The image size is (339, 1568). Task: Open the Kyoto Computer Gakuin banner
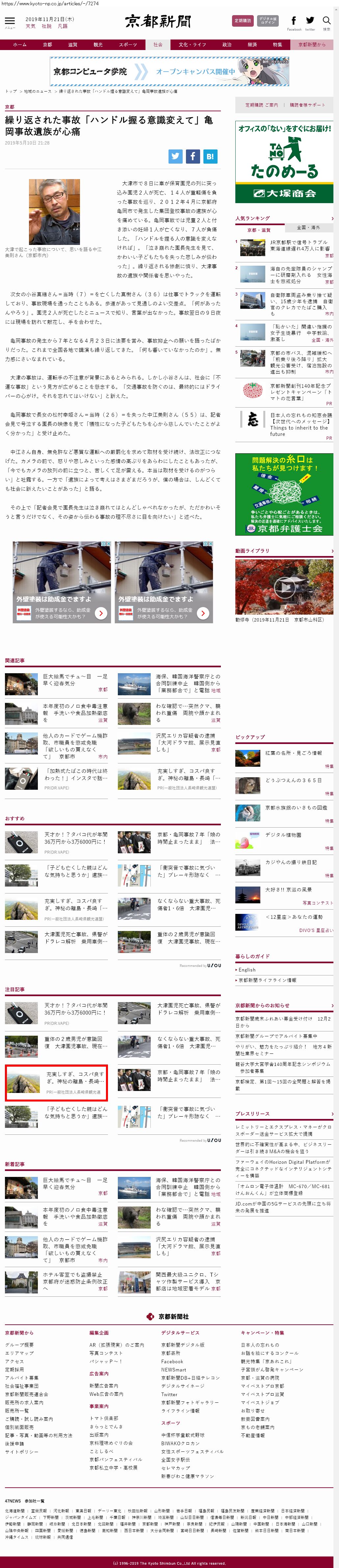click(x=169, y=72)
